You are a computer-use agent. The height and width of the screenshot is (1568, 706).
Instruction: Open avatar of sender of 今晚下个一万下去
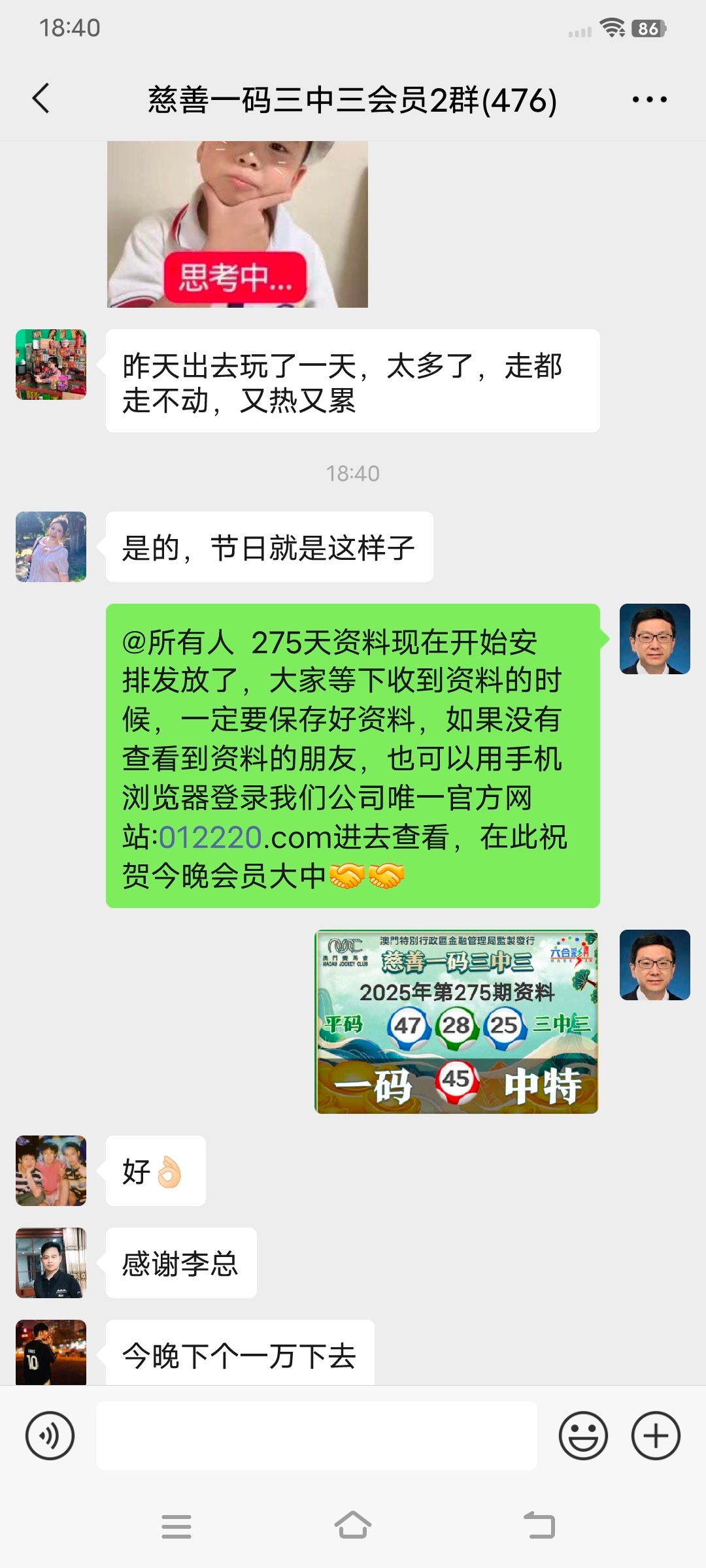pos(51,1352)
